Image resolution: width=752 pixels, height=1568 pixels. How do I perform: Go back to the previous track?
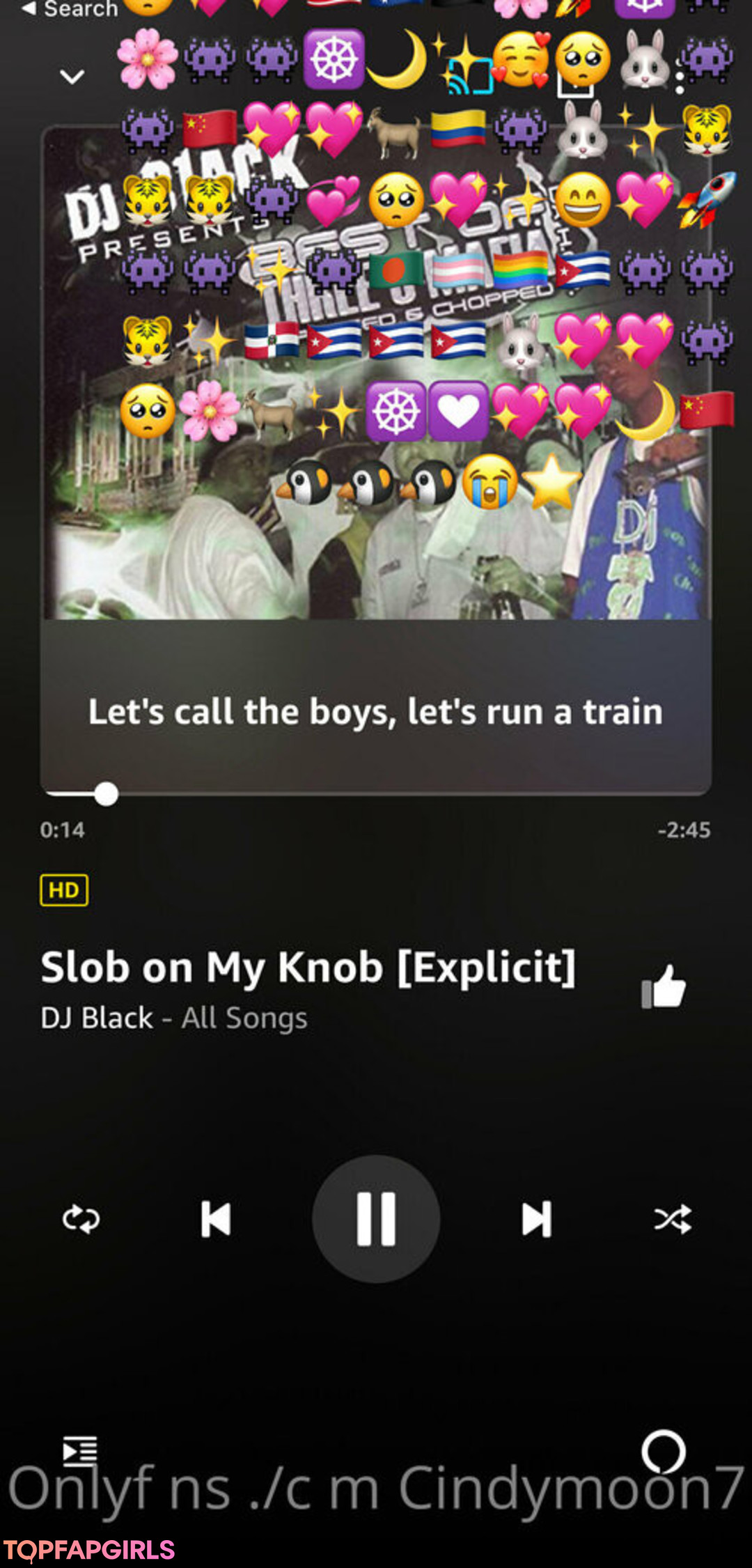pos(215,1218)
